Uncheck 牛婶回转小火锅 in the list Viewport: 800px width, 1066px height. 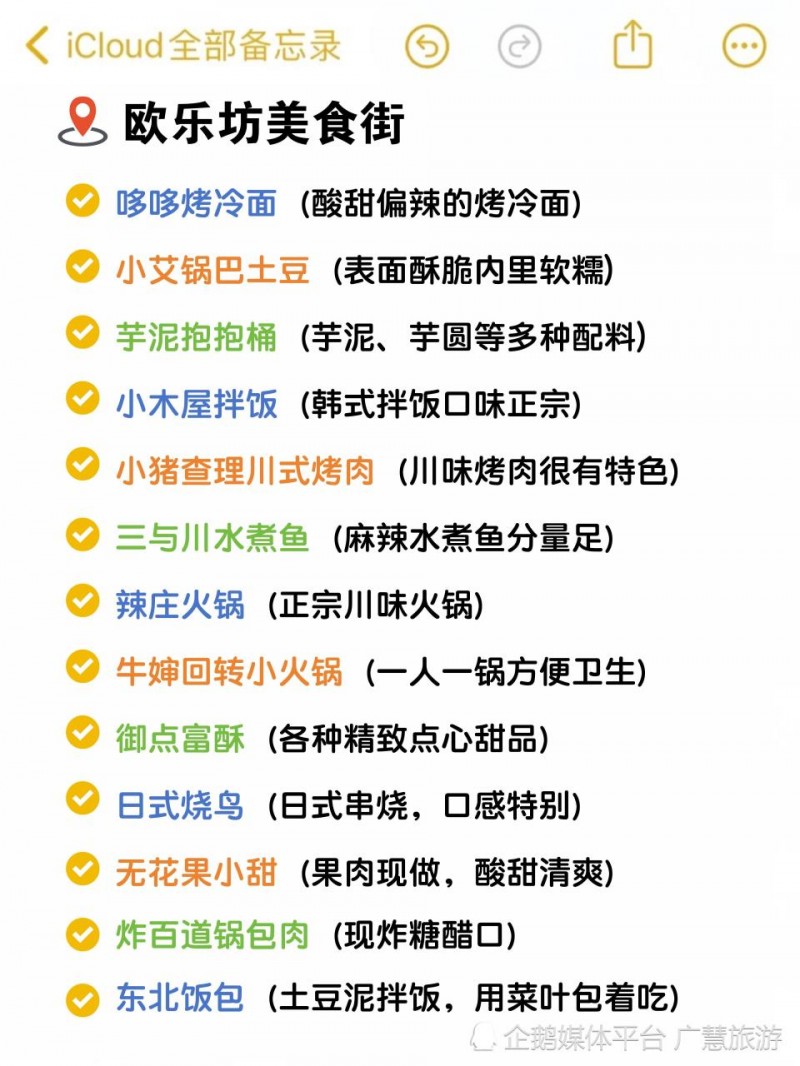82,666
